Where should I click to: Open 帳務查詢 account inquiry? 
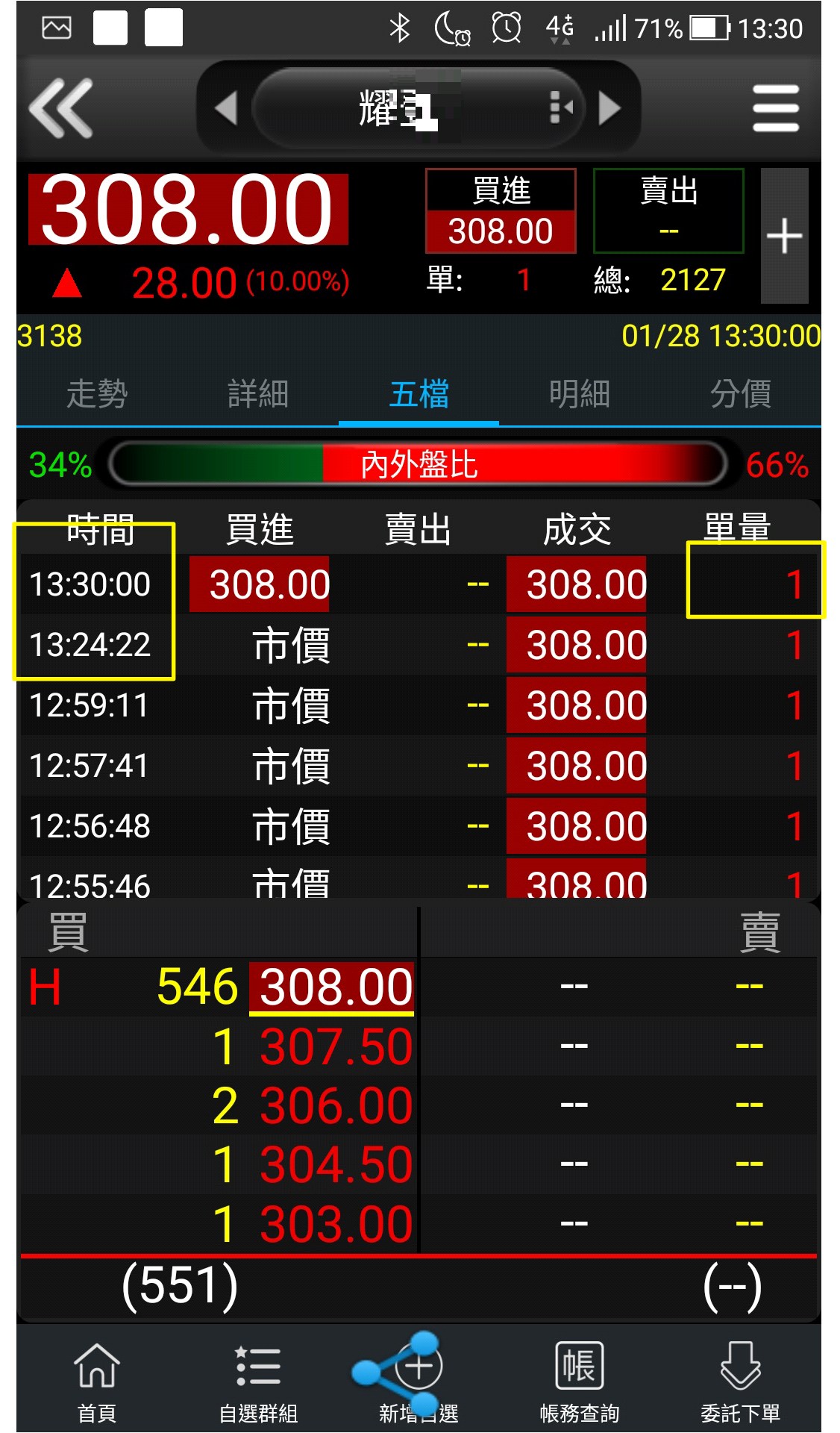pyautogui.click(x=580, y=1381)
